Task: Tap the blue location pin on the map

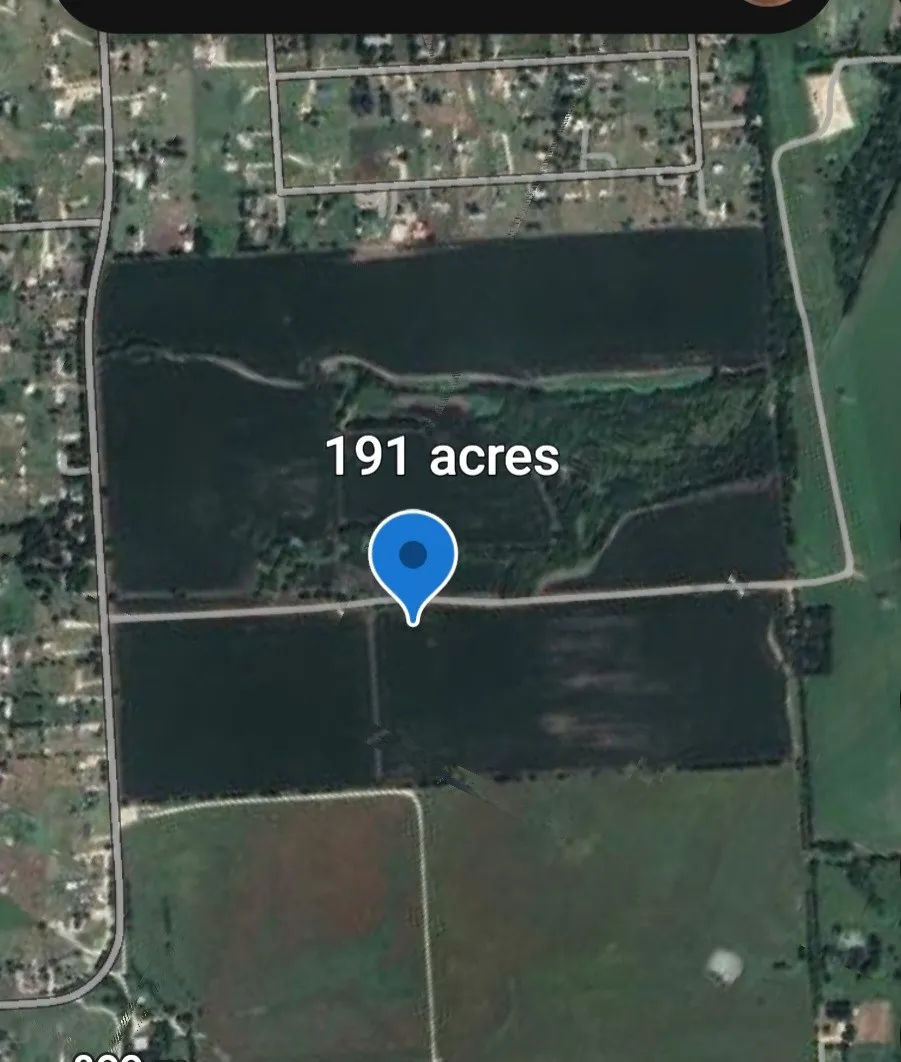Action: click(x=413, y=557)
